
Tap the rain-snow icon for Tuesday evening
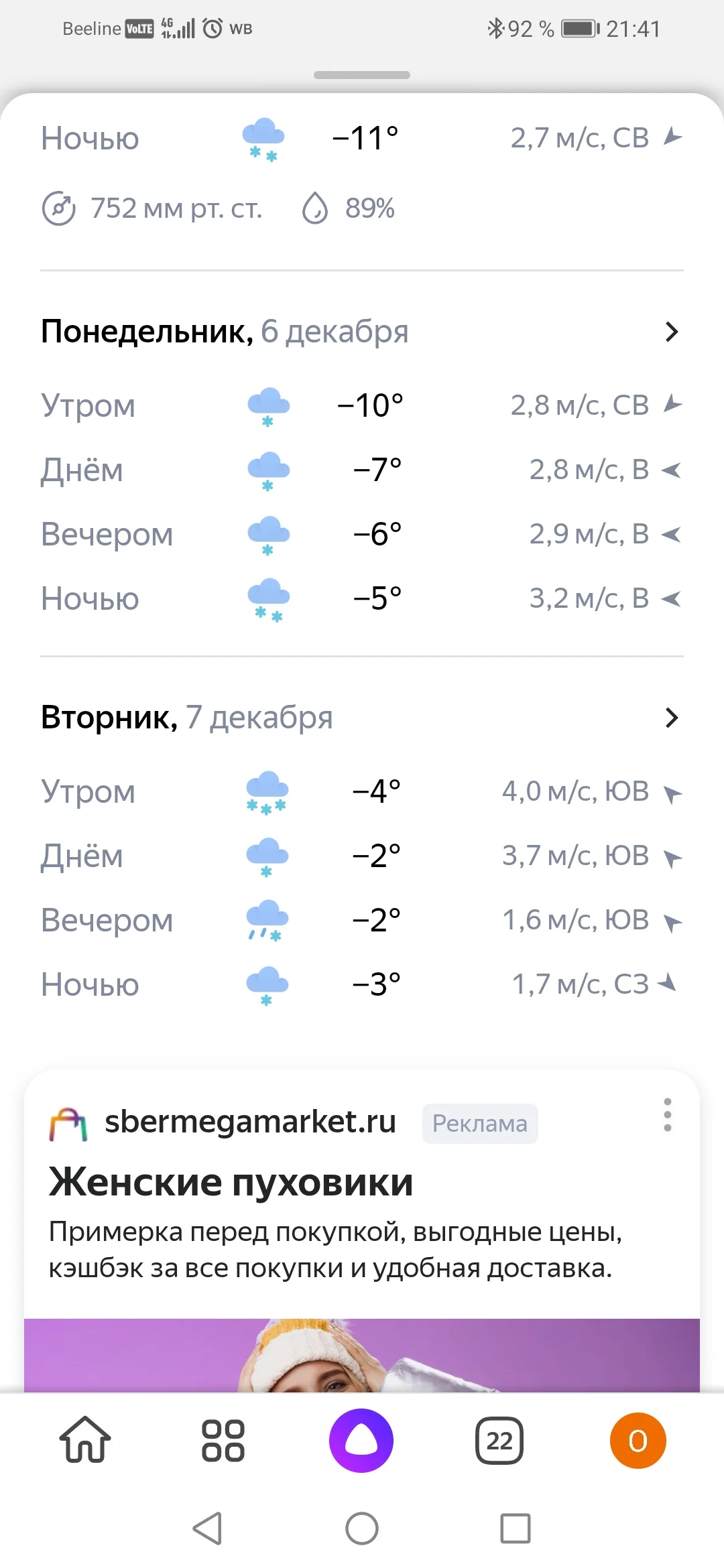[x=267, y=921]
